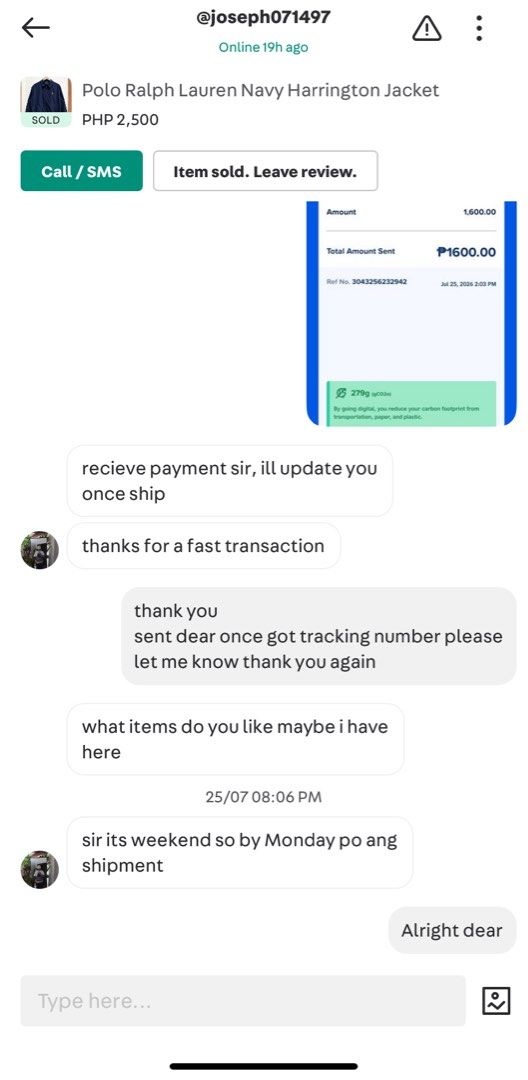Go back using the arrow icon
Image resolution: width=528 pixels, height=1080 pixels.
pos(35,28)
